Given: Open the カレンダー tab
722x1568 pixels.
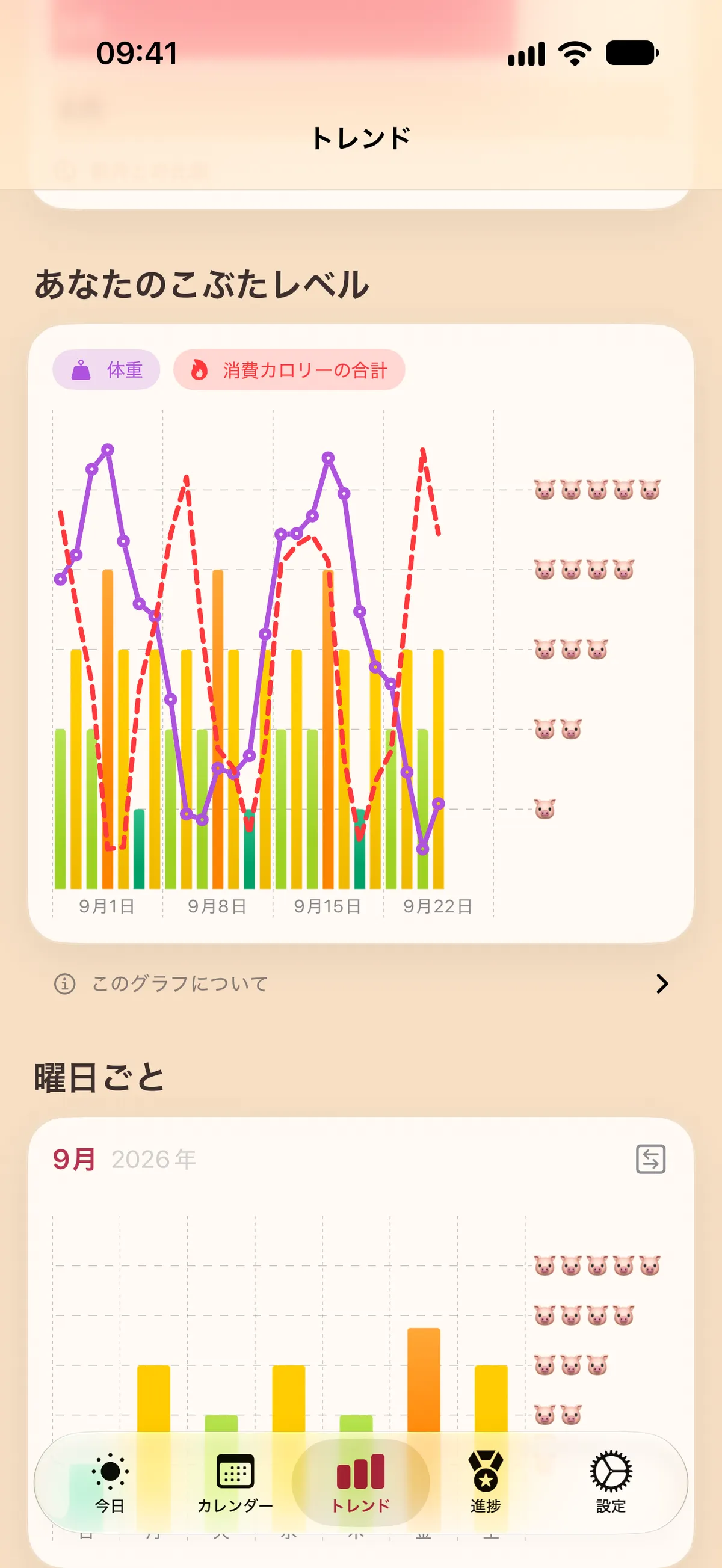Looking at the screenshot, I should coord(235,1483).
